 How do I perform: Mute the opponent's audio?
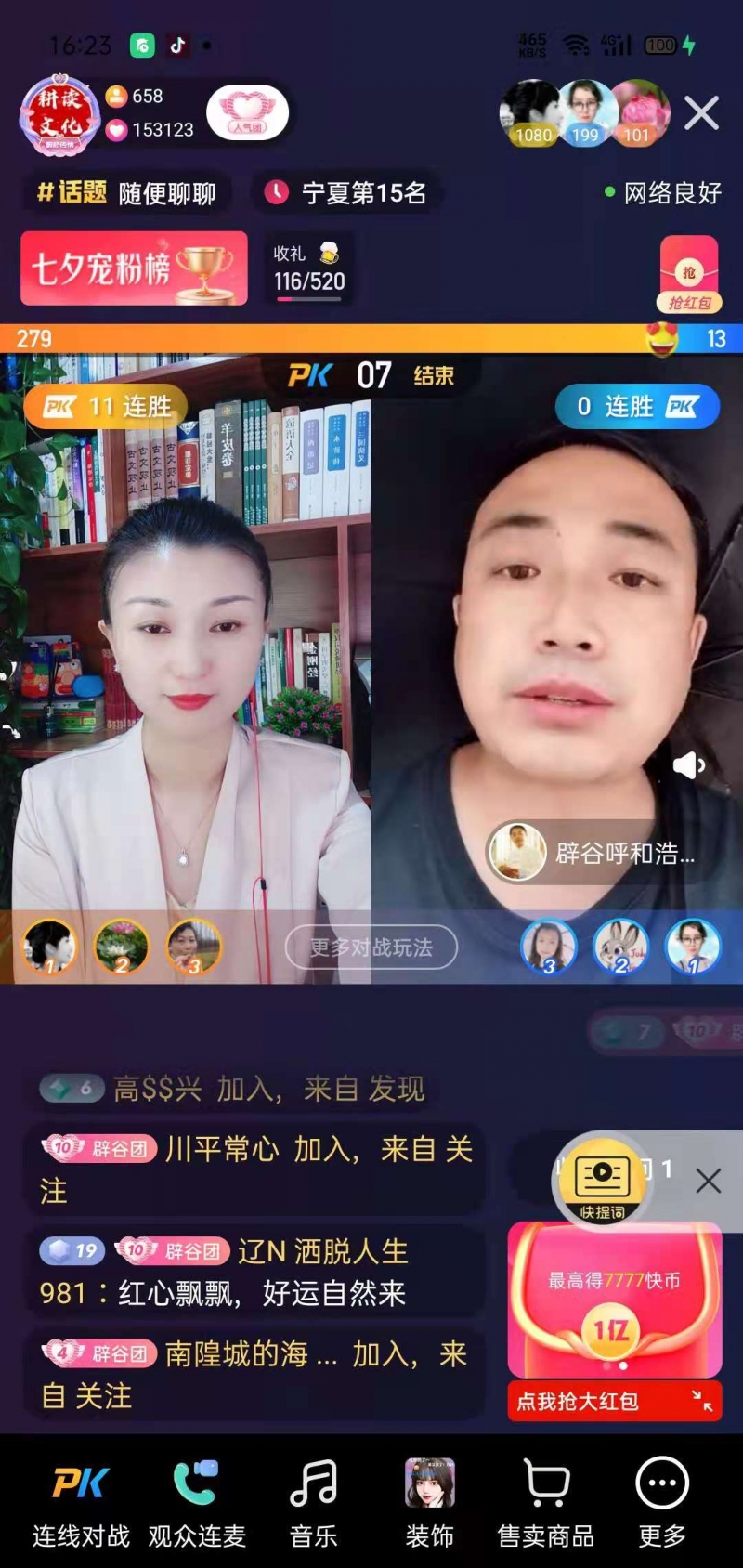[688, 764]
